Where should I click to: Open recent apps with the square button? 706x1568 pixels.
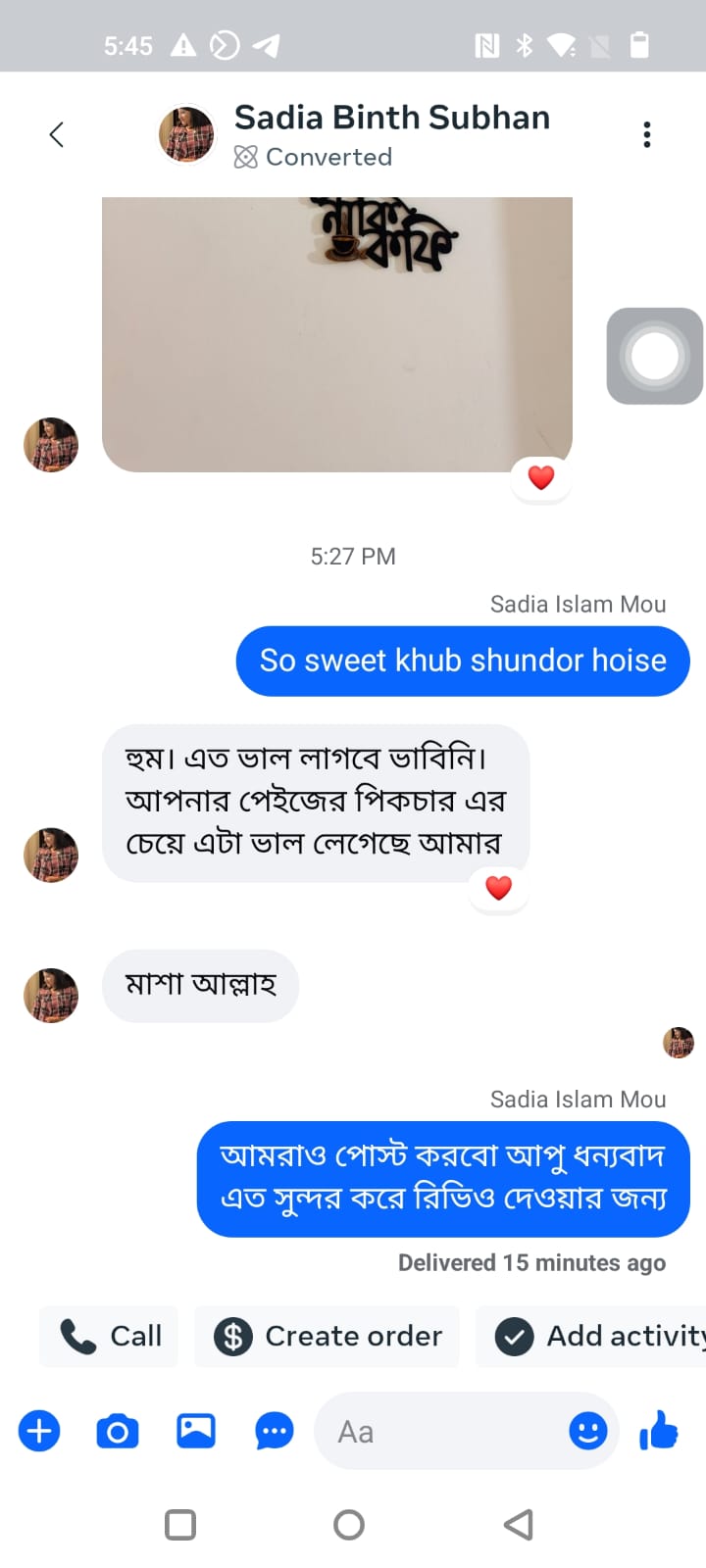pos(180,1524)
